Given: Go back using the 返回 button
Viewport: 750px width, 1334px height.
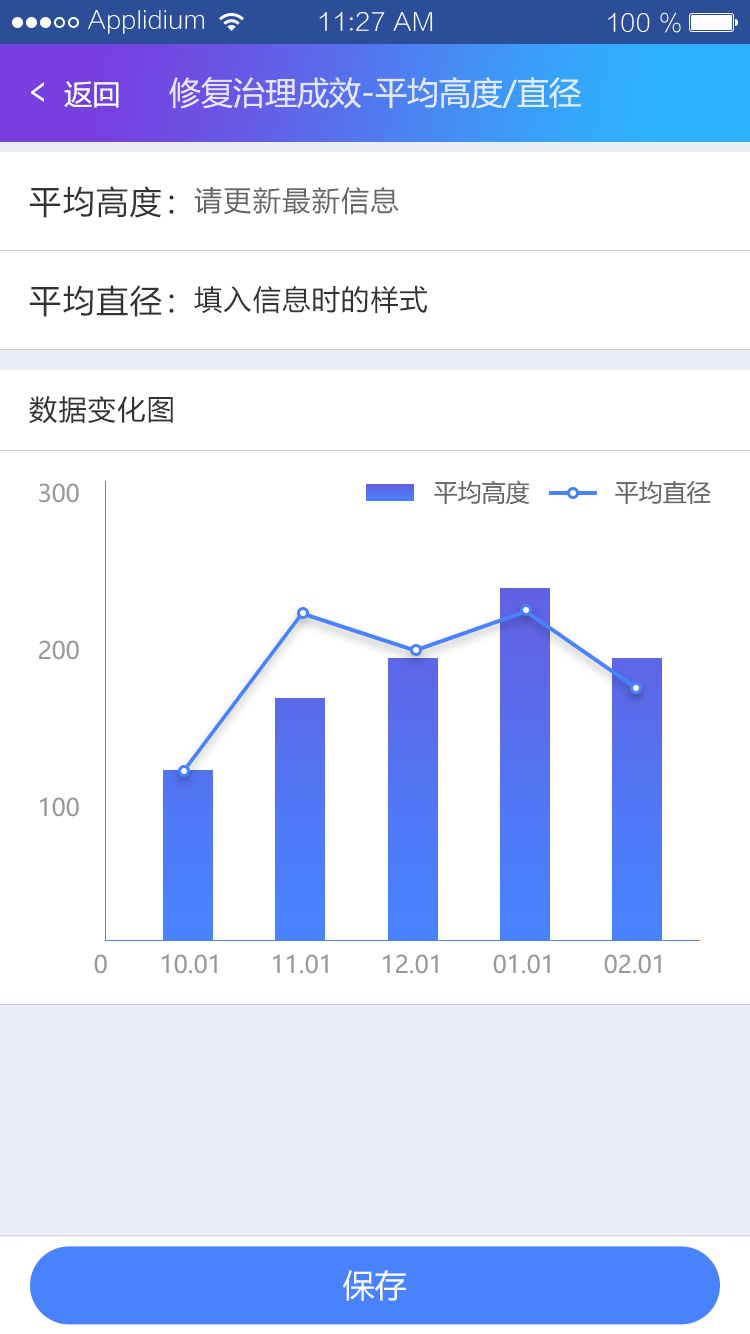Looking at the screenshot, I should point(76,95).
